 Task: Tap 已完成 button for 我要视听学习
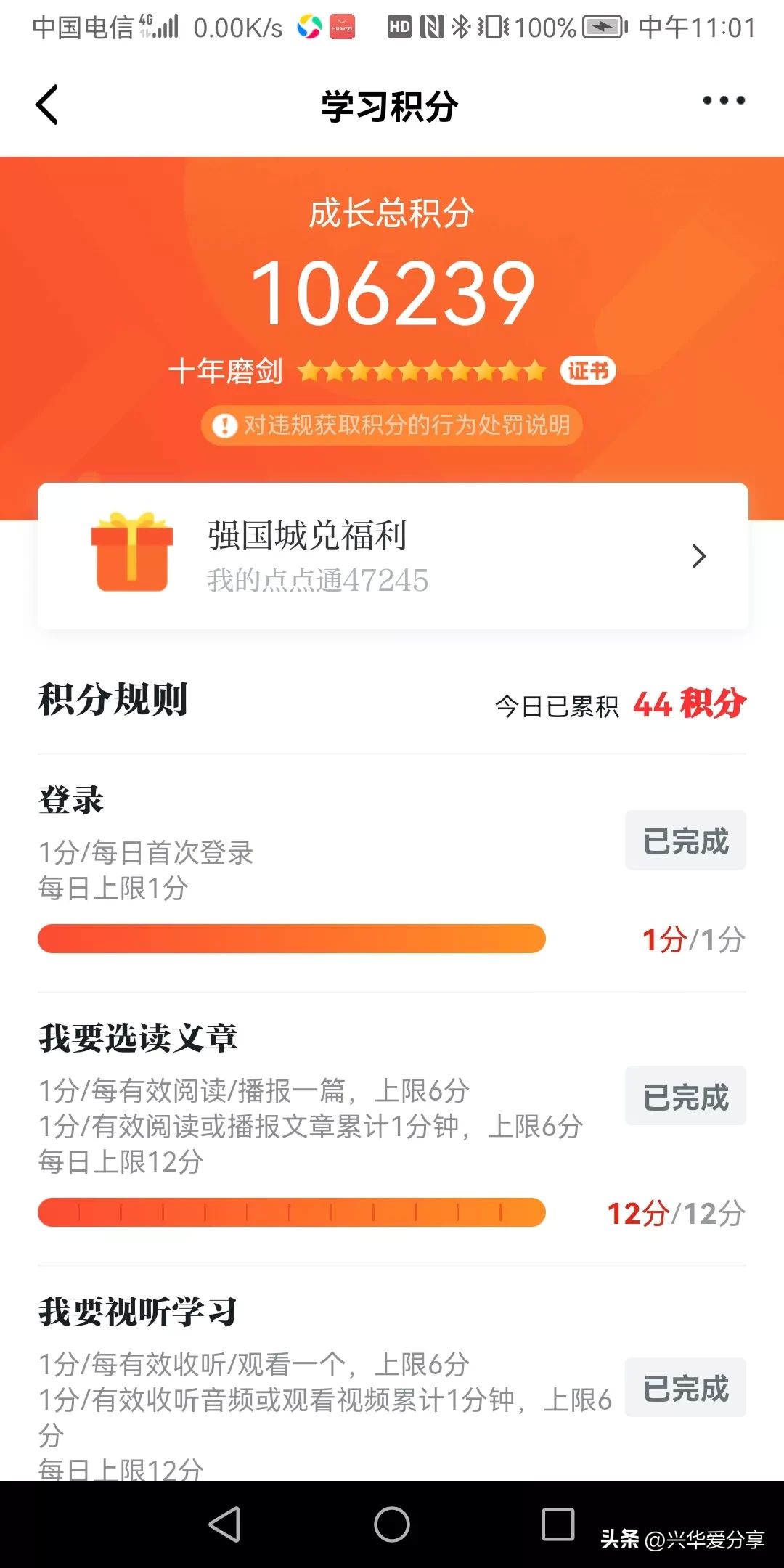click(685, 1387)
